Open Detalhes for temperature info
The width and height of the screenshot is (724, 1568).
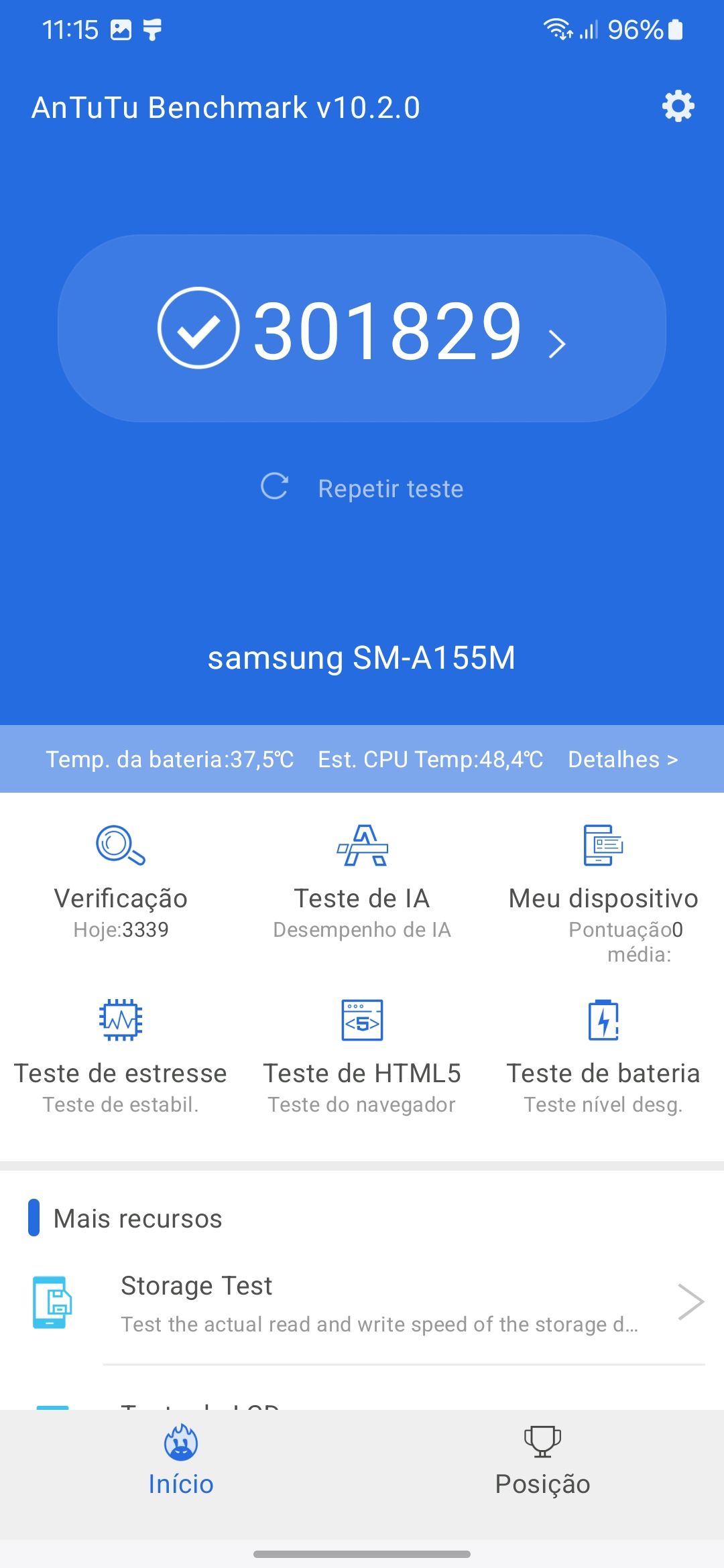tap(623, 759)
